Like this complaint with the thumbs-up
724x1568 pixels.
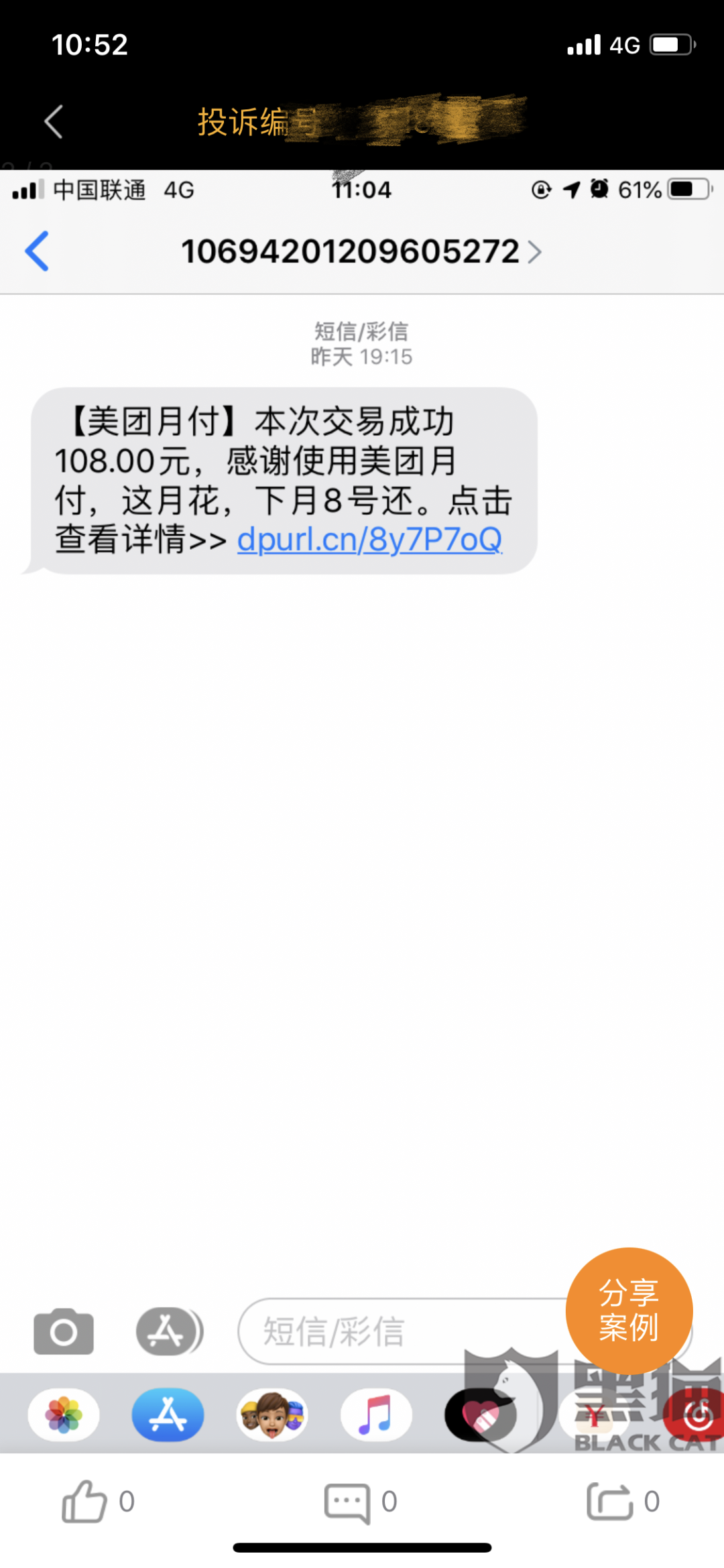pyautogui.click(x=84, y=1502)
